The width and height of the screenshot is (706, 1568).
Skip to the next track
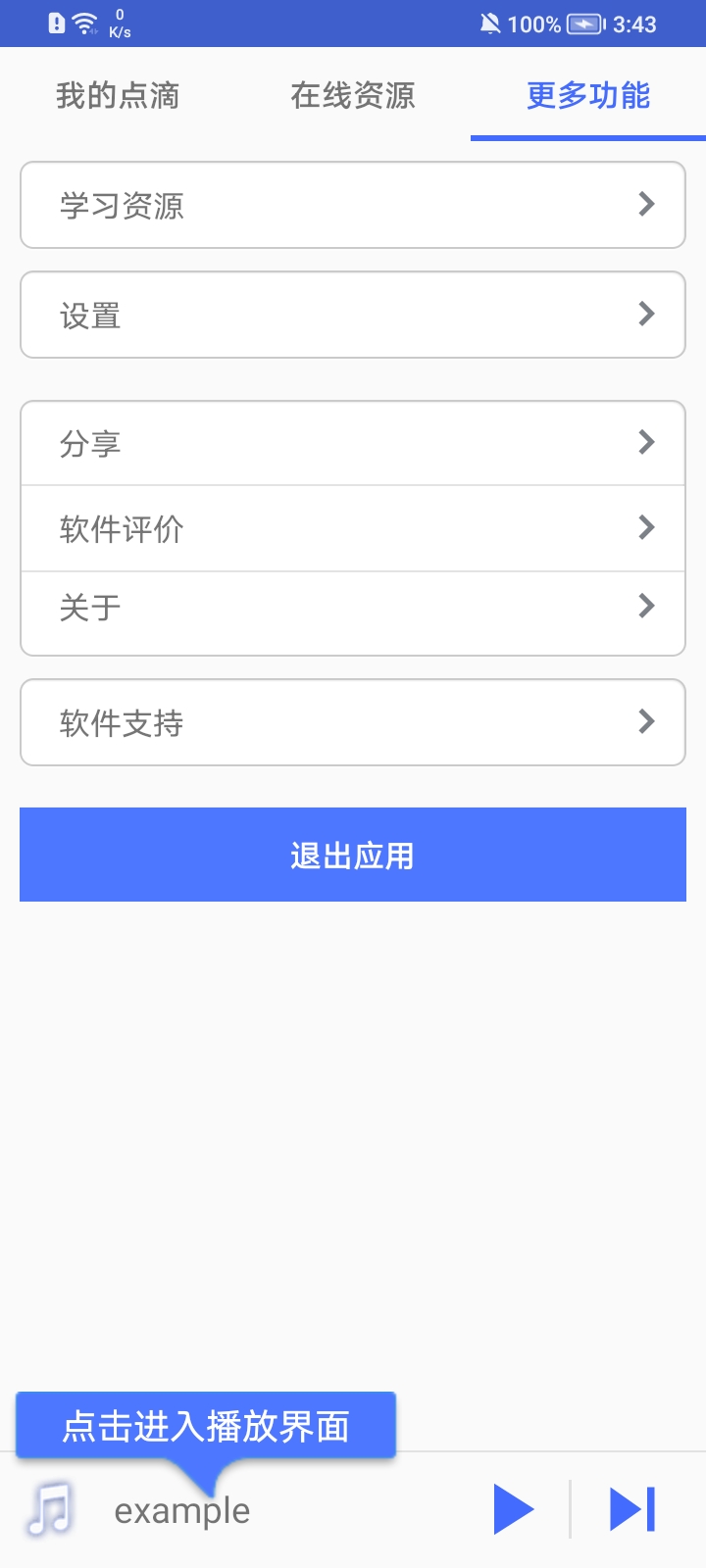[x=632, y=1509]
